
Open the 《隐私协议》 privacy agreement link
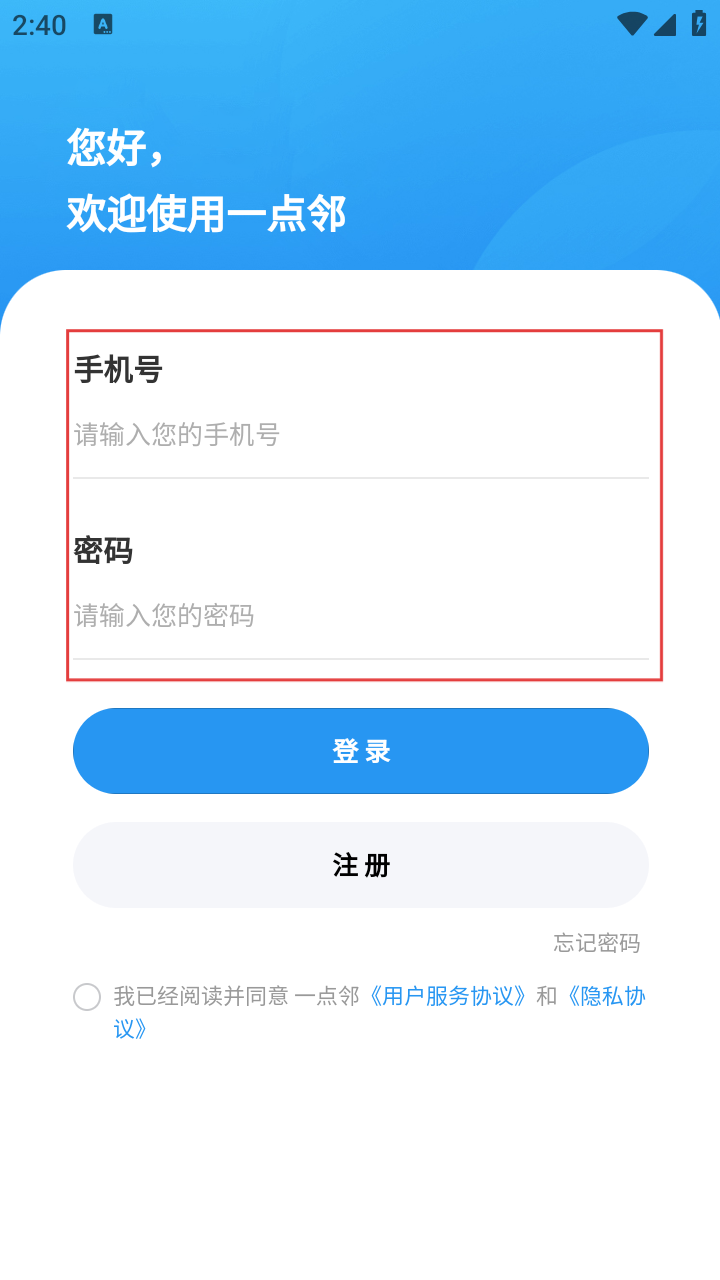[605, 996]
